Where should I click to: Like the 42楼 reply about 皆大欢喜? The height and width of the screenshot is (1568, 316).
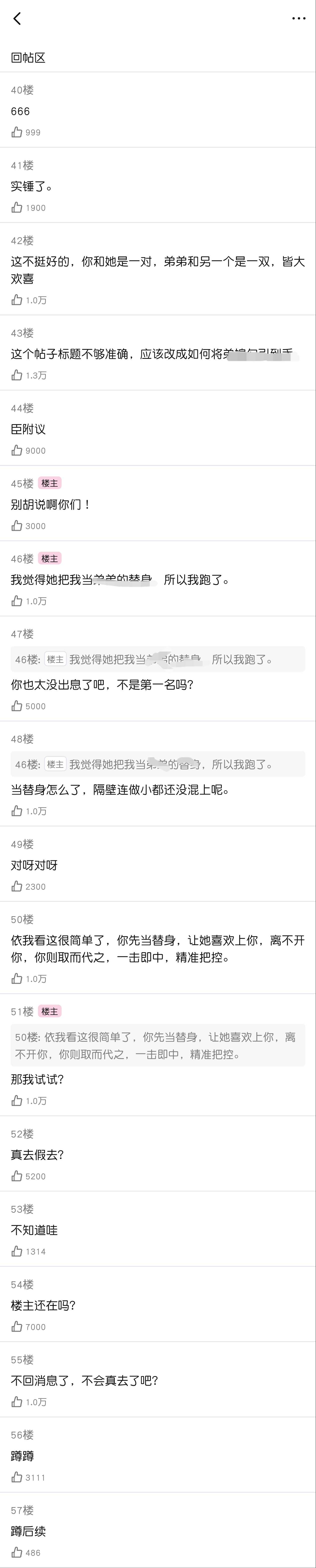click(x=17, y=300)
